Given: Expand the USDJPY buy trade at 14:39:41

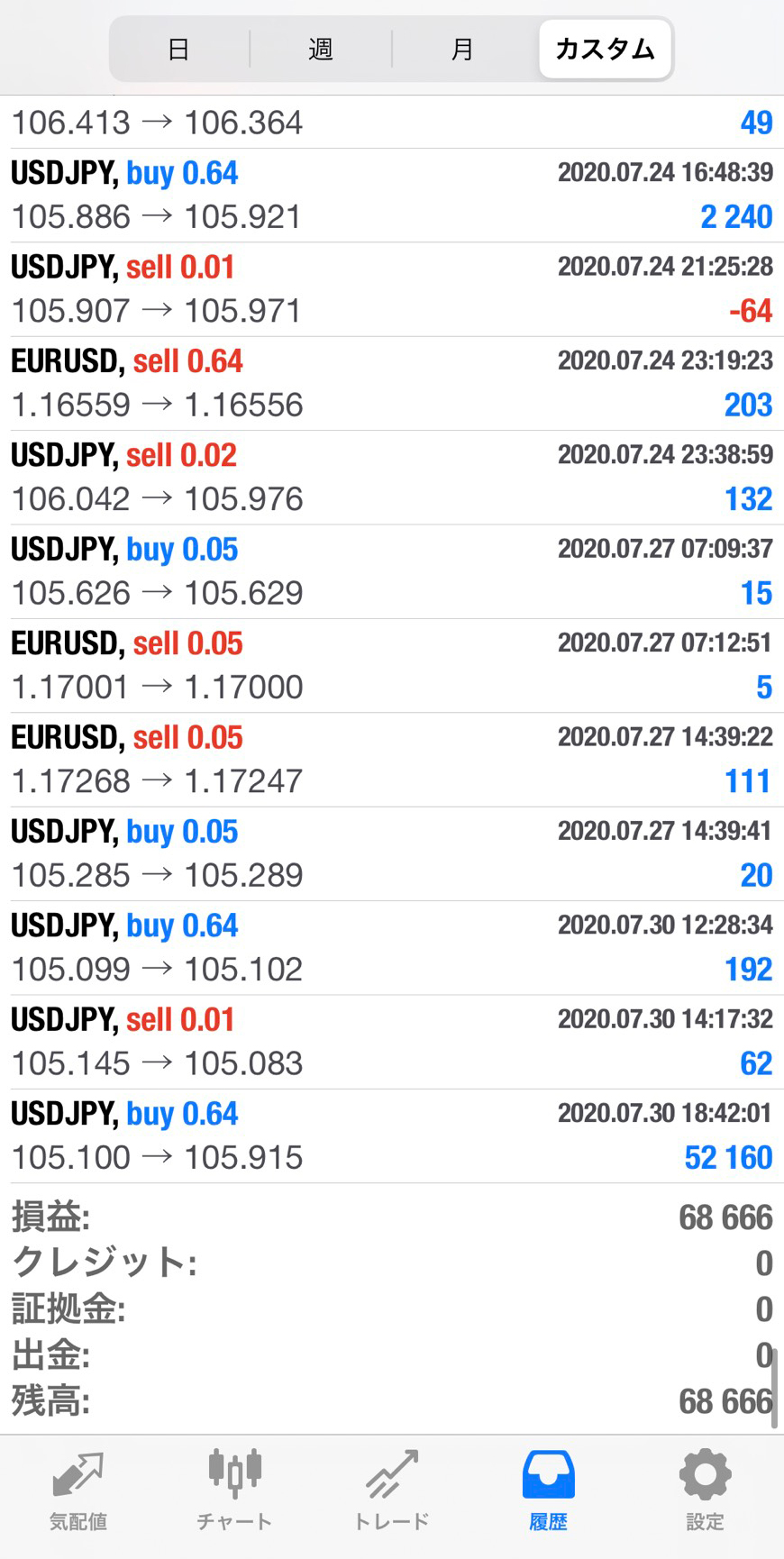Looking at the screenshot, I should (391, 853).
